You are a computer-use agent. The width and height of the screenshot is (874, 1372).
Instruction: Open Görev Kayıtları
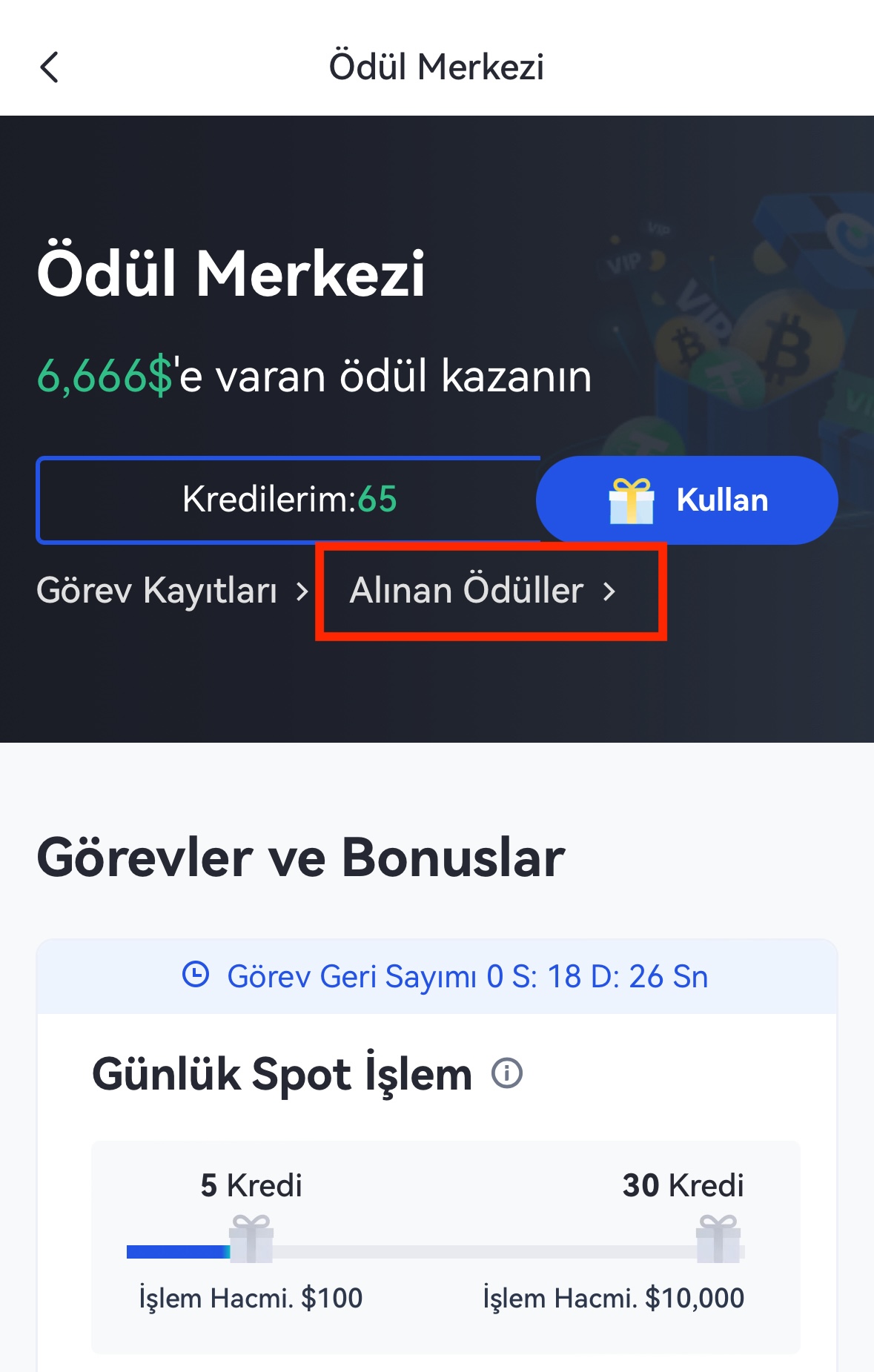coord(172,591)
